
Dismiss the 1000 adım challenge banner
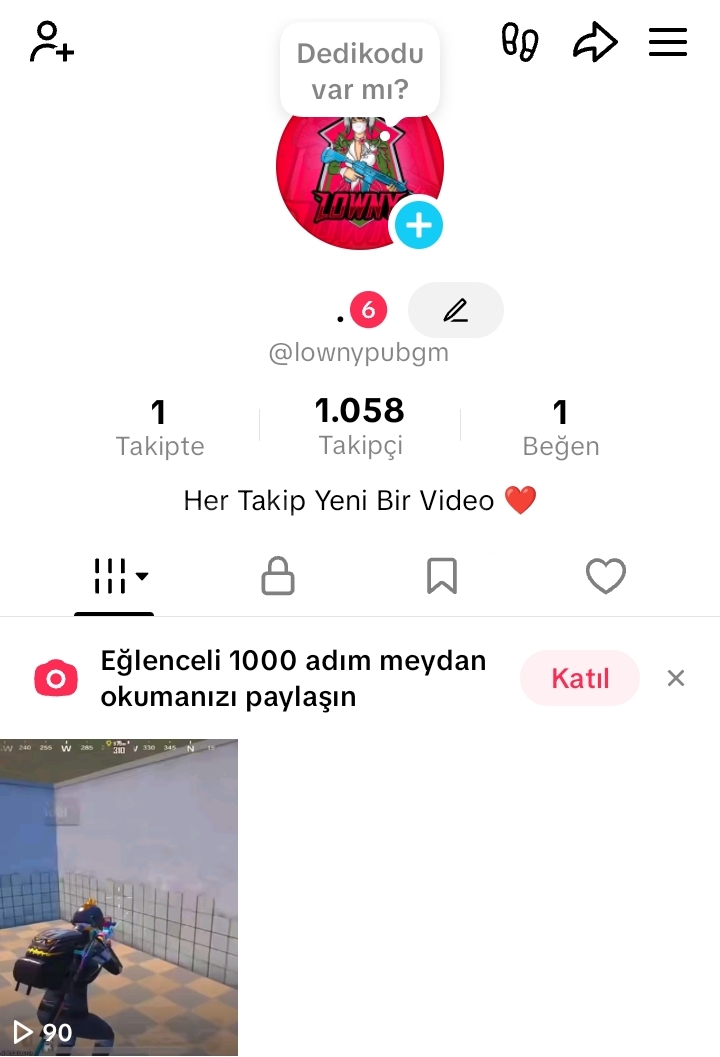pos(676,678)
